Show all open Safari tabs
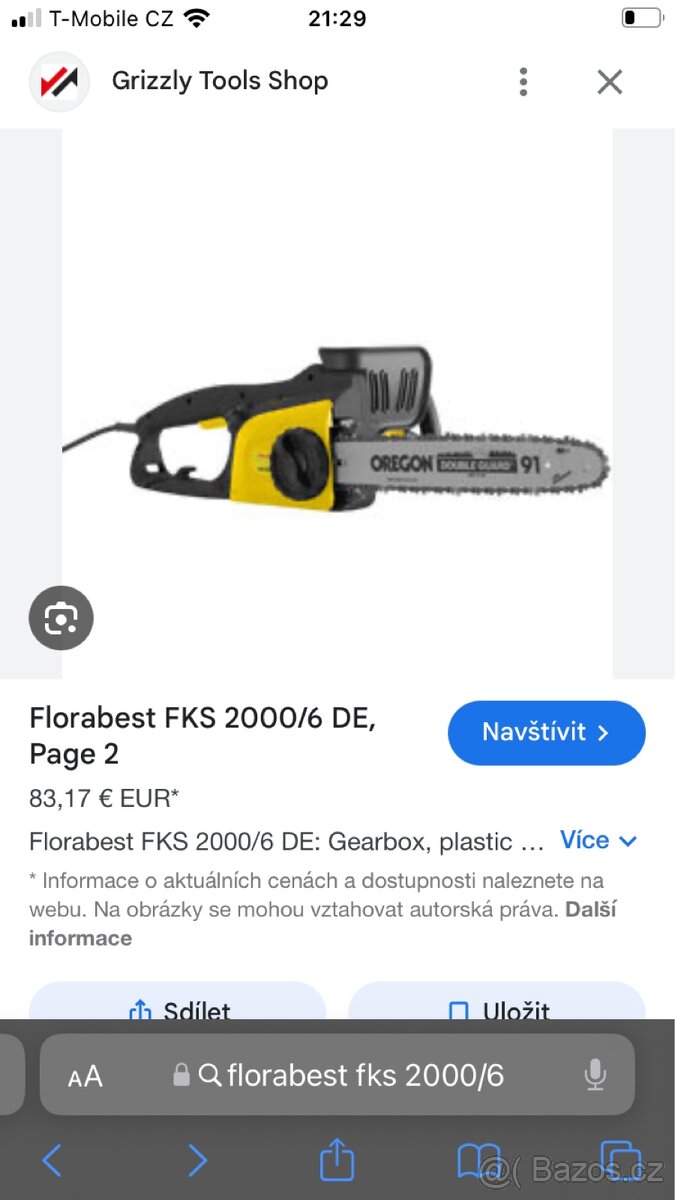This screenshot has width=675, height=1200. coord(619,1160)
